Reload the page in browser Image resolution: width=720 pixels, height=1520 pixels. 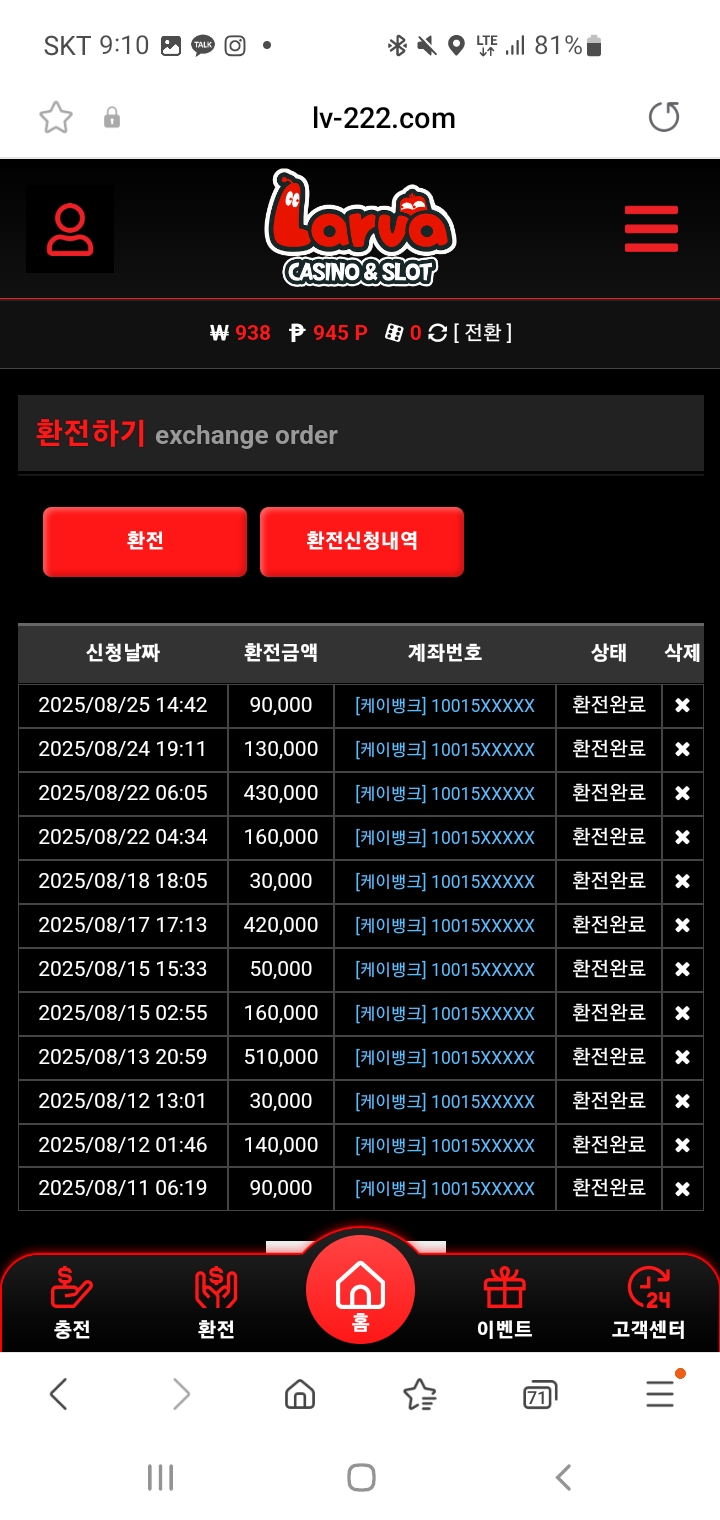pyautogui.click(x=664, y=118)
